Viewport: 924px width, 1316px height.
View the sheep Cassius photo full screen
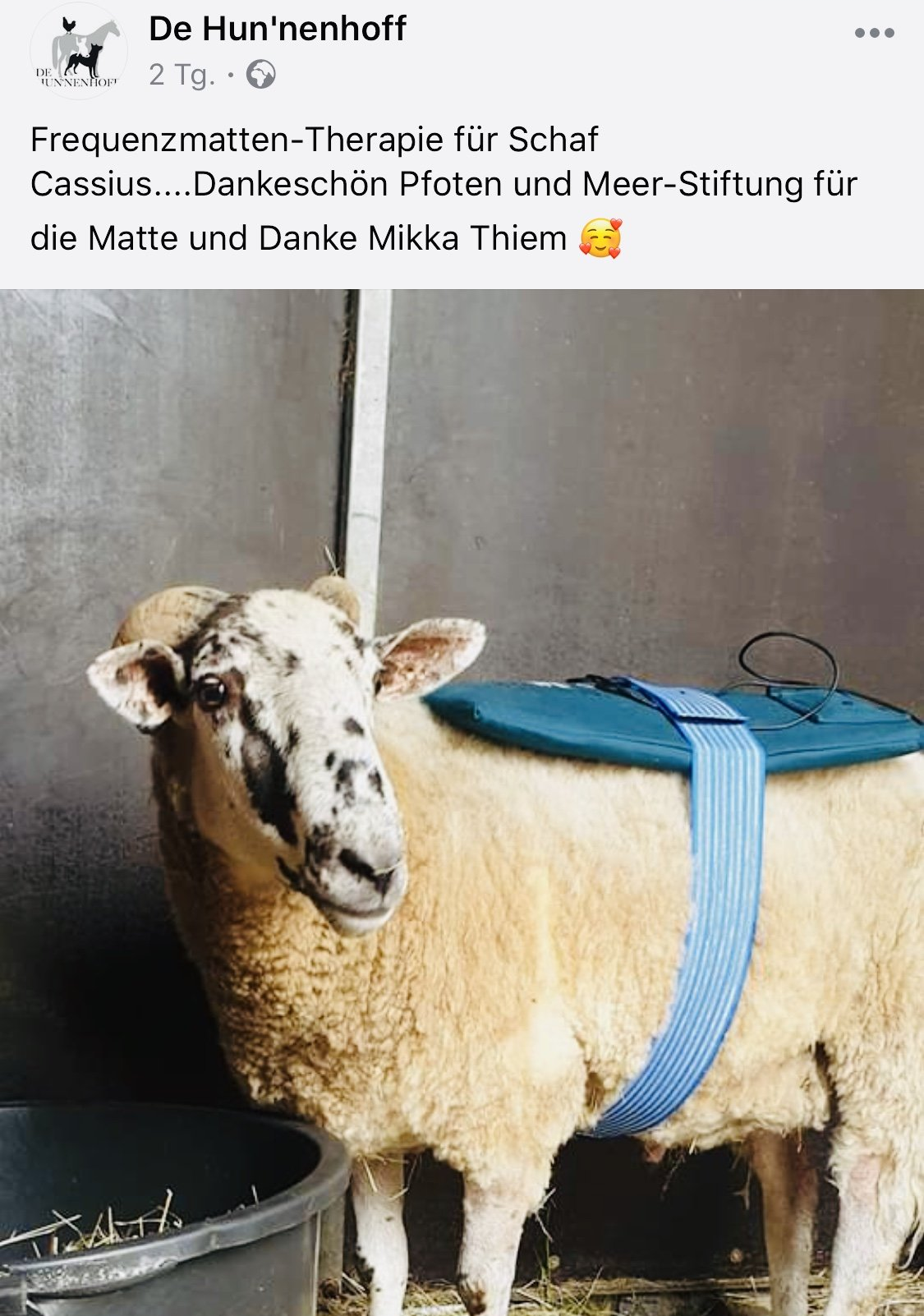click(462, 801)
